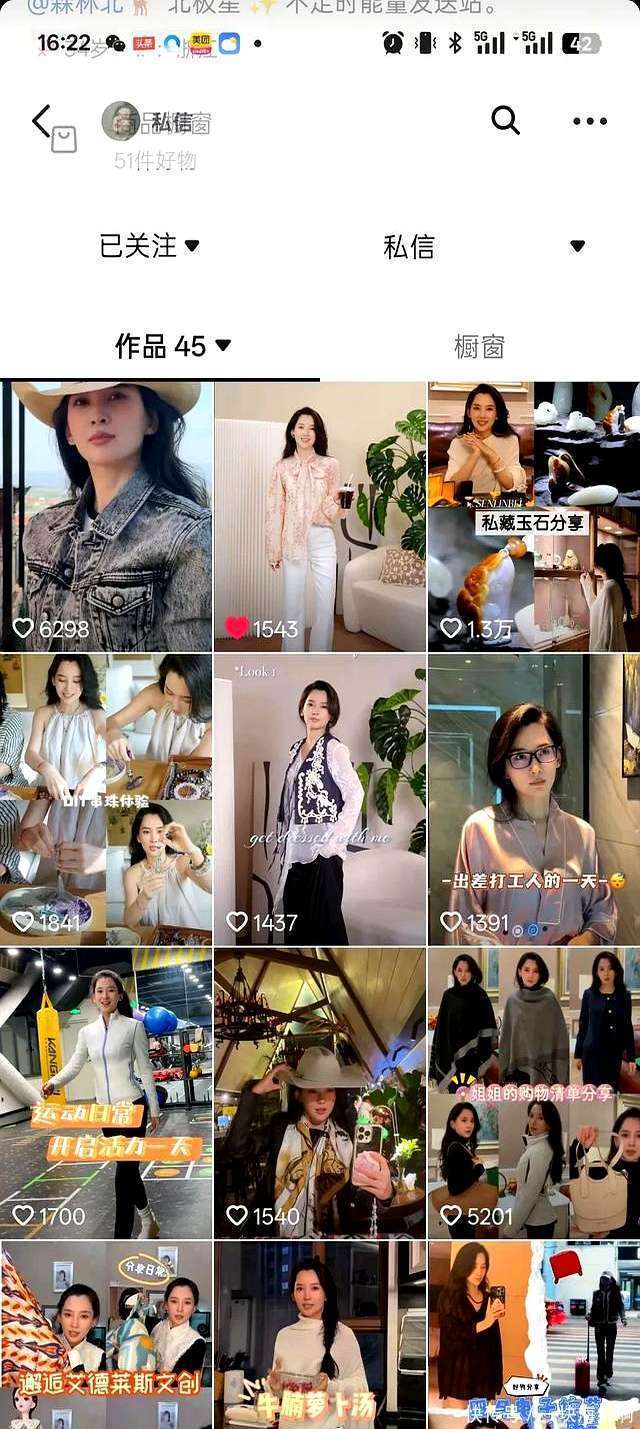Image resolution: width=640 pixels, height=1429 pixels.
Task: View the Look 1 outfit video
Action: pos(320,800)
